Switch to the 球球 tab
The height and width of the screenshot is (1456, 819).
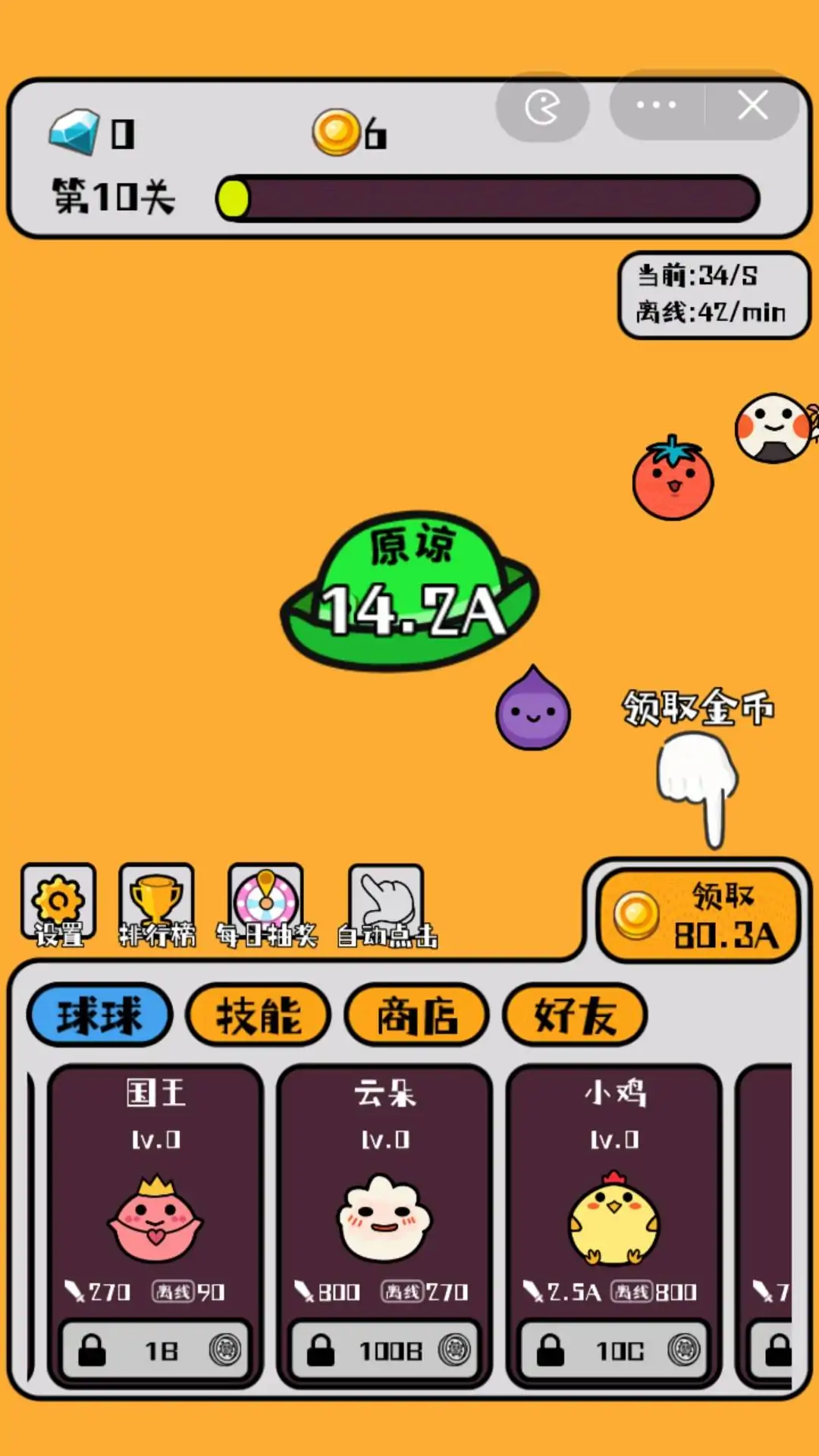pos(99,1015)
